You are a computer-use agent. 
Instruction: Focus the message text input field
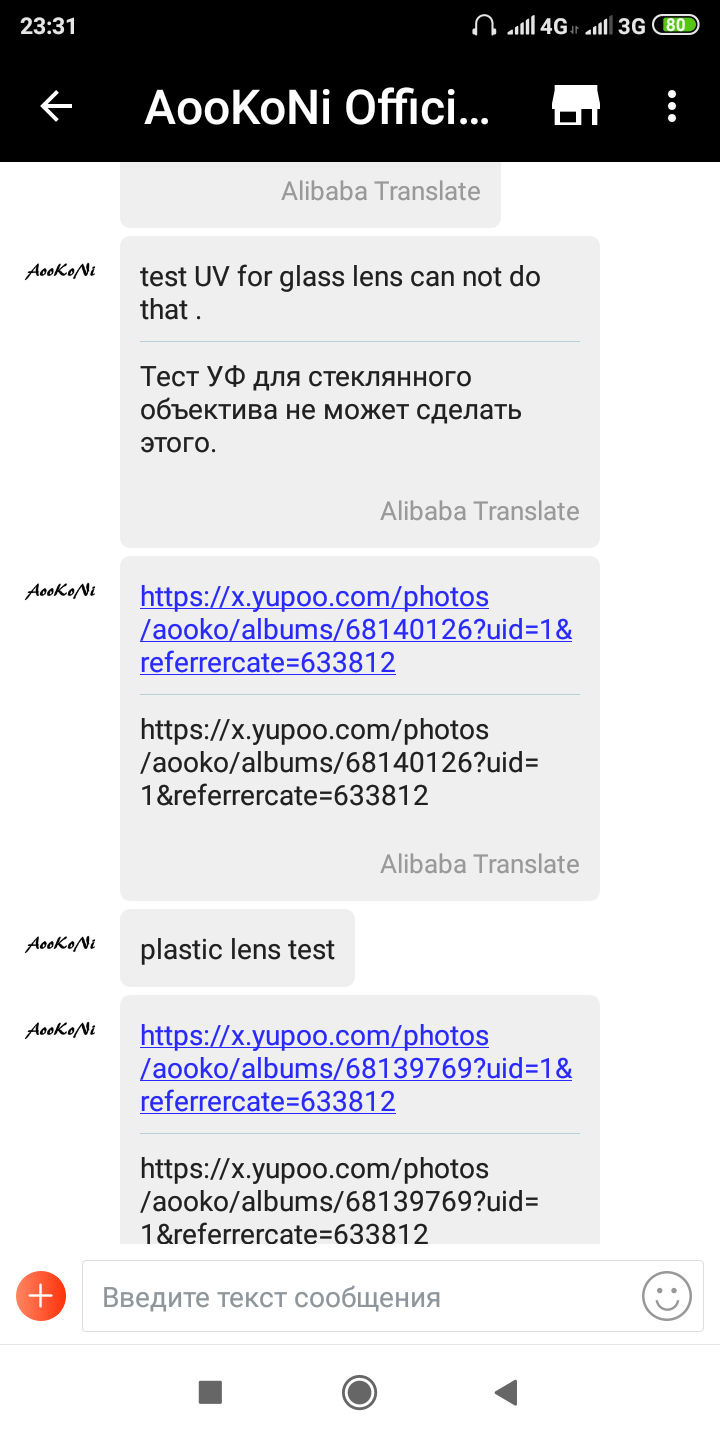(360, 1297)
